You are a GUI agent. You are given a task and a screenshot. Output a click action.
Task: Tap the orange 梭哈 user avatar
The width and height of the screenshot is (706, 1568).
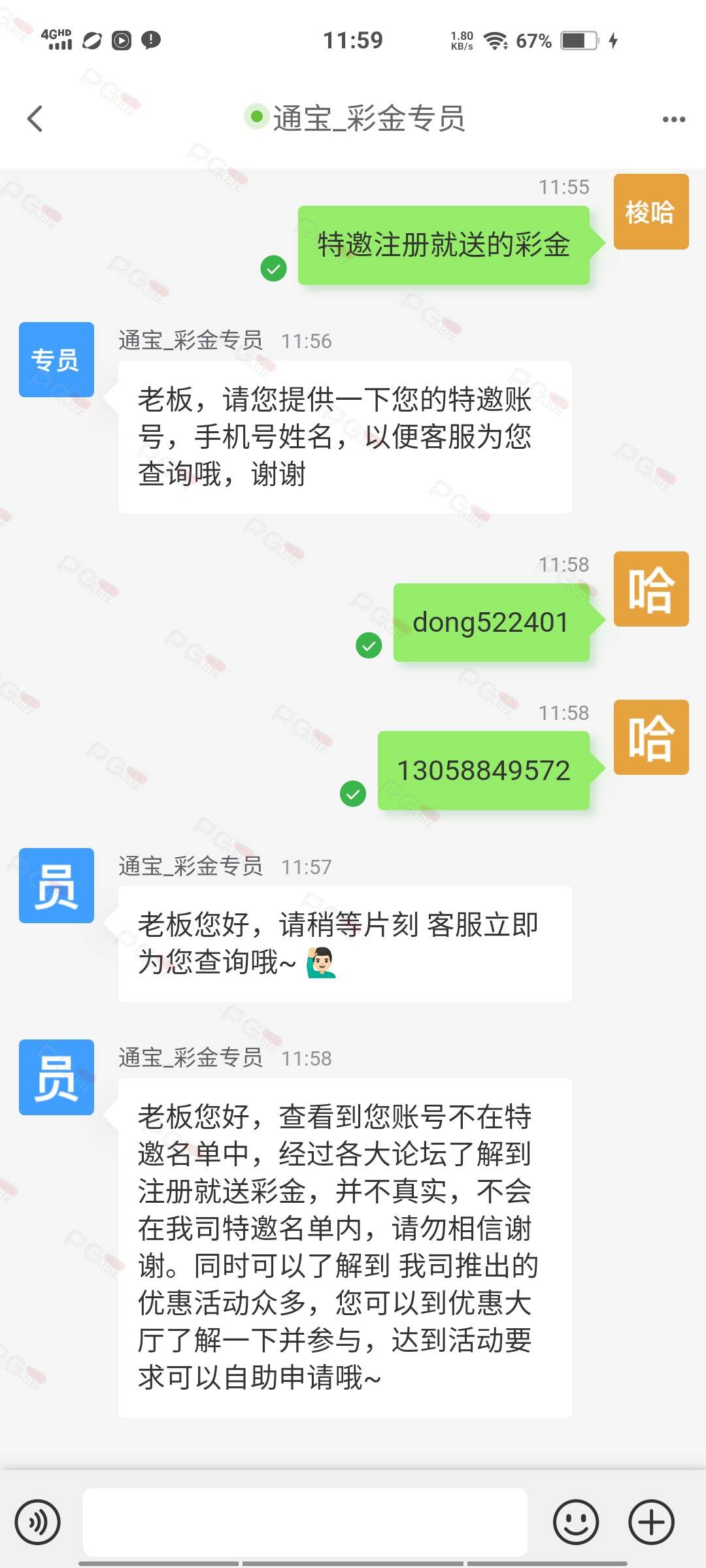[x=651, y=212]
